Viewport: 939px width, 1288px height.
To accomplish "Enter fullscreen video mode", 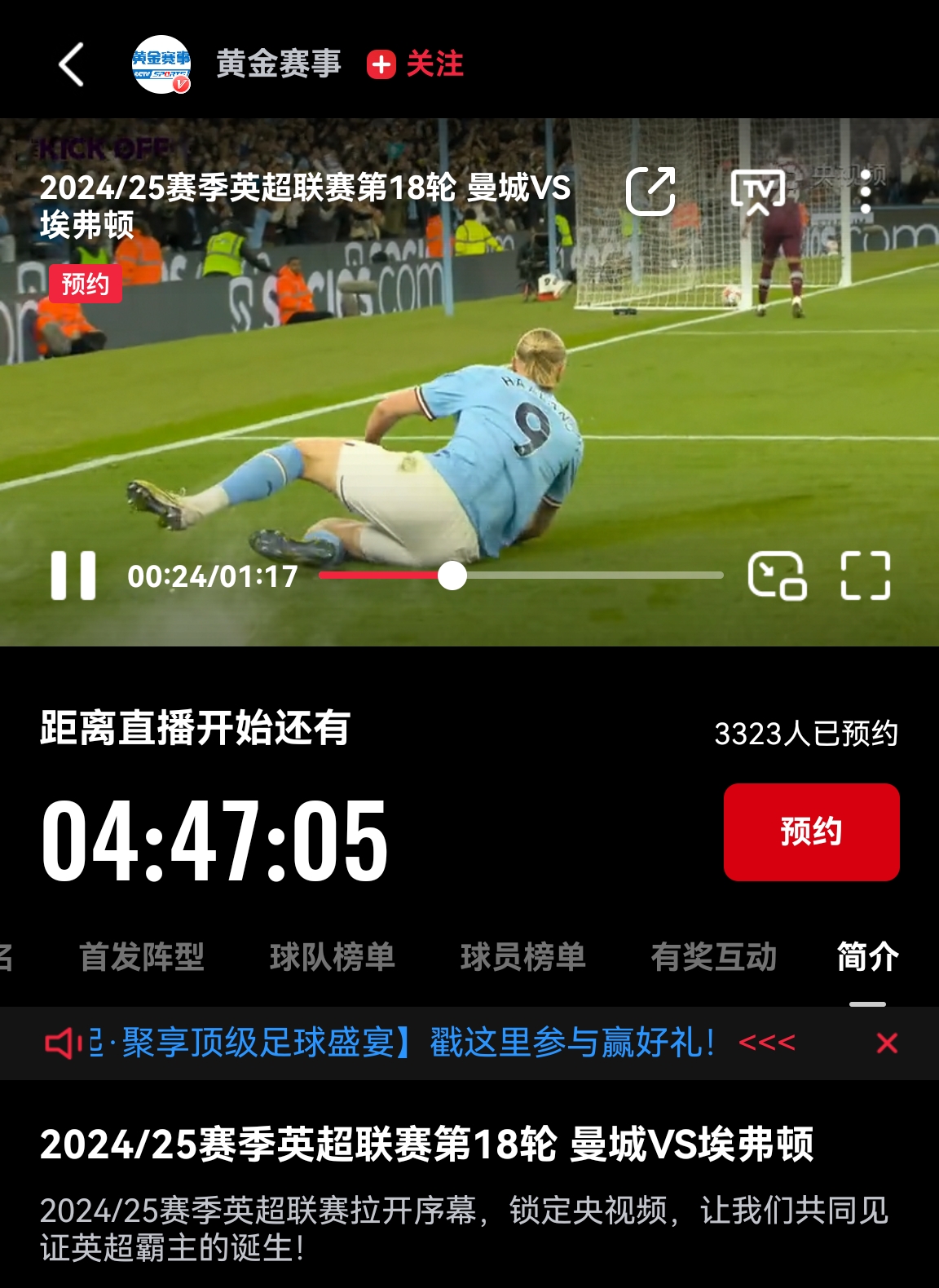I will pyautogui.click(x=865, y=576).
